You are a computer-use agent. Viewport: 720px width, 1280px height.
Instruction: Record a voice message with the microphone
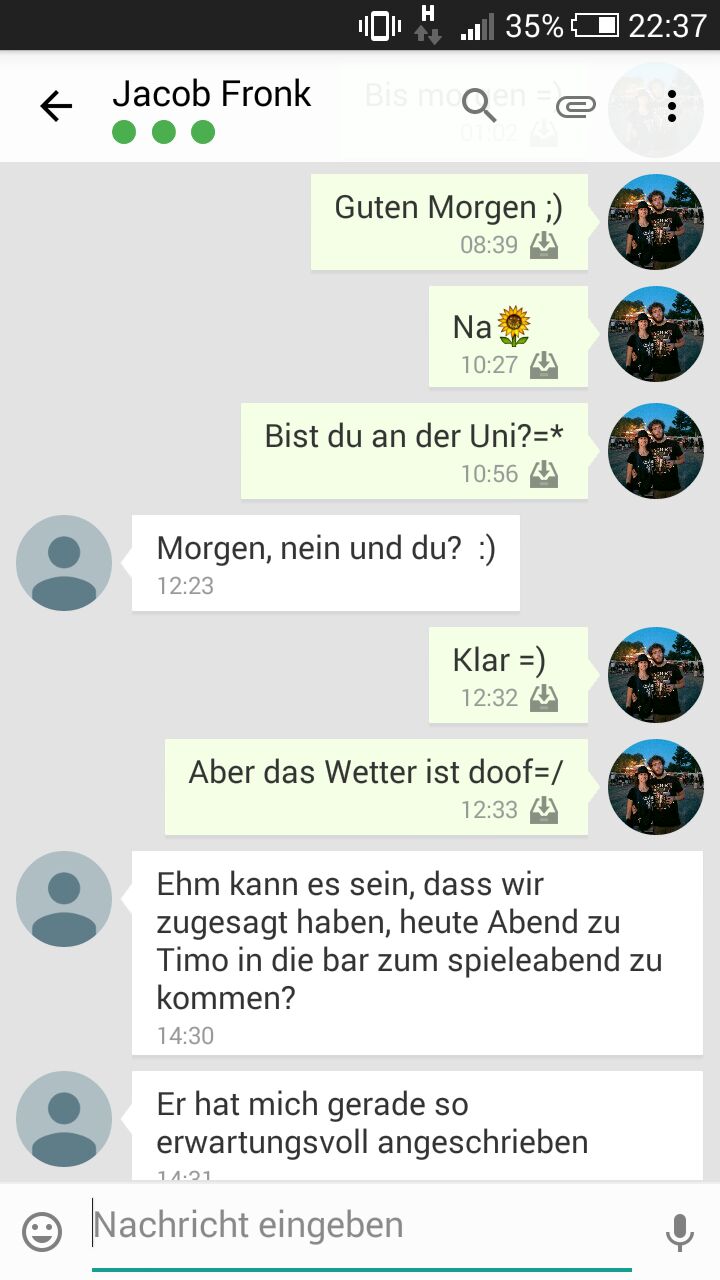(680, 1231)
